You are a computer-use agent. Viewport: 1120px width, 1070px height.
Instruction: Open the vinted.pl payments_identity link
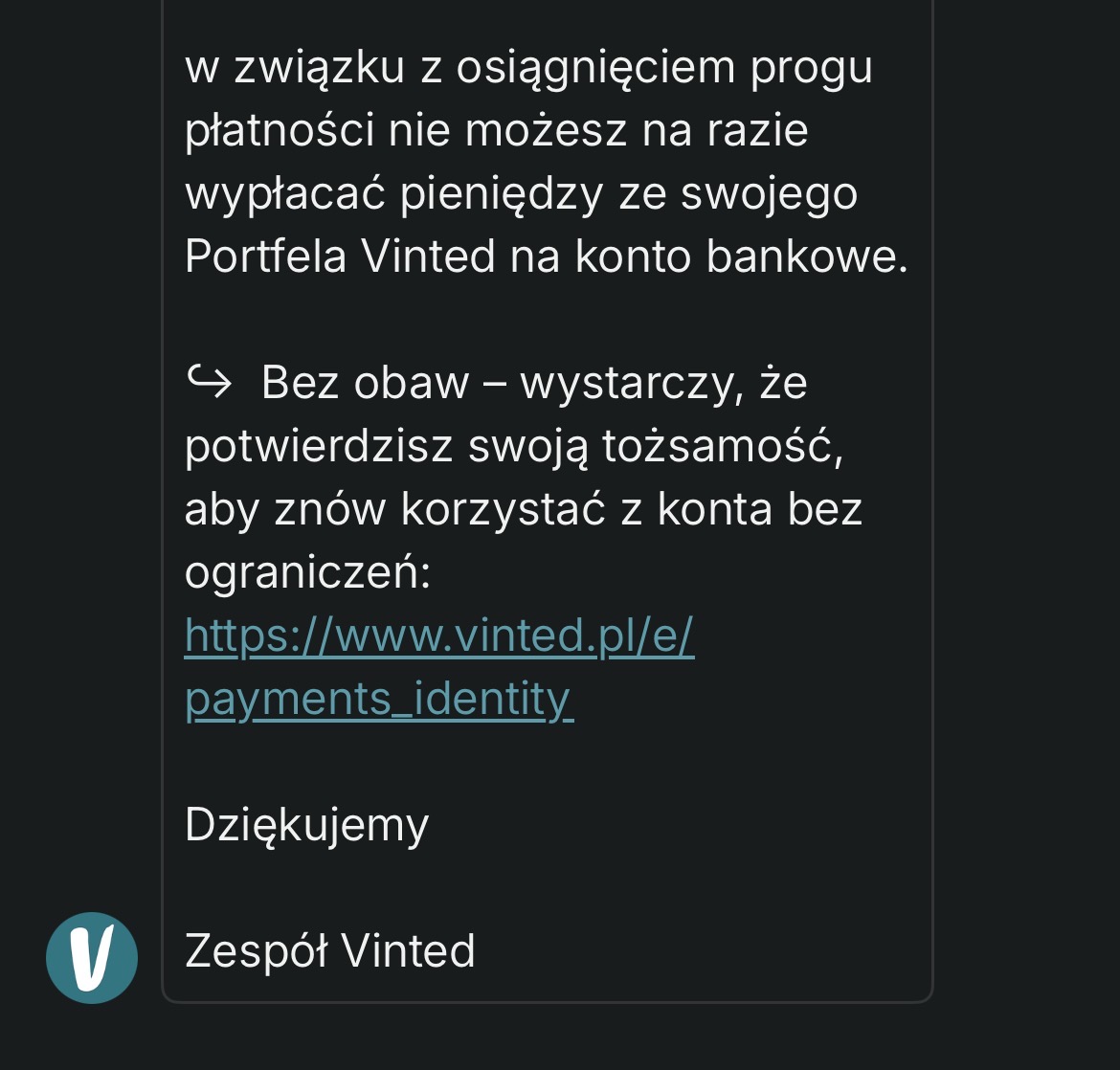click(x=438, y=636)
